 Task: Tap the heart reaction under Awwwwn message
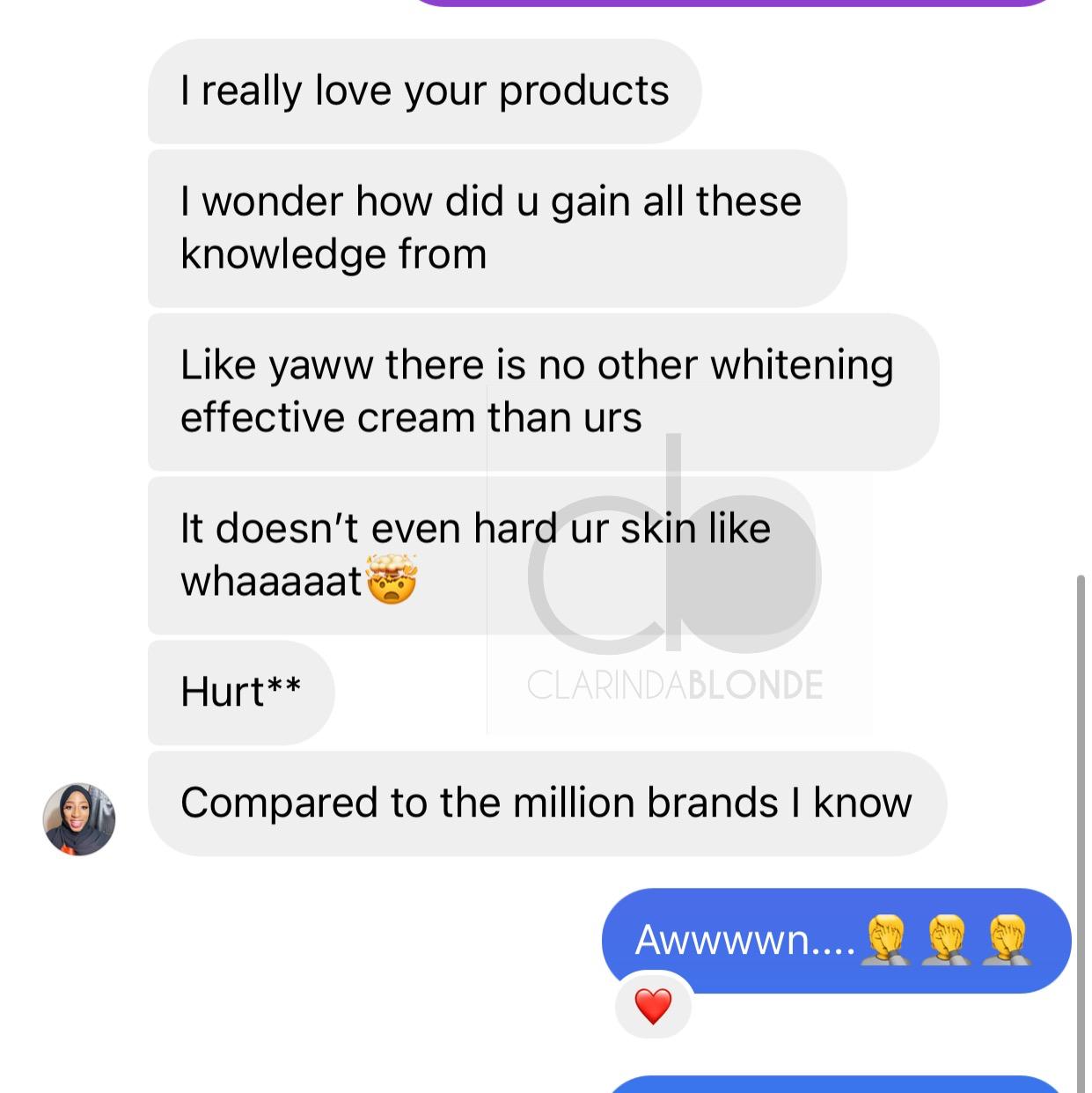click(653, 1006)
